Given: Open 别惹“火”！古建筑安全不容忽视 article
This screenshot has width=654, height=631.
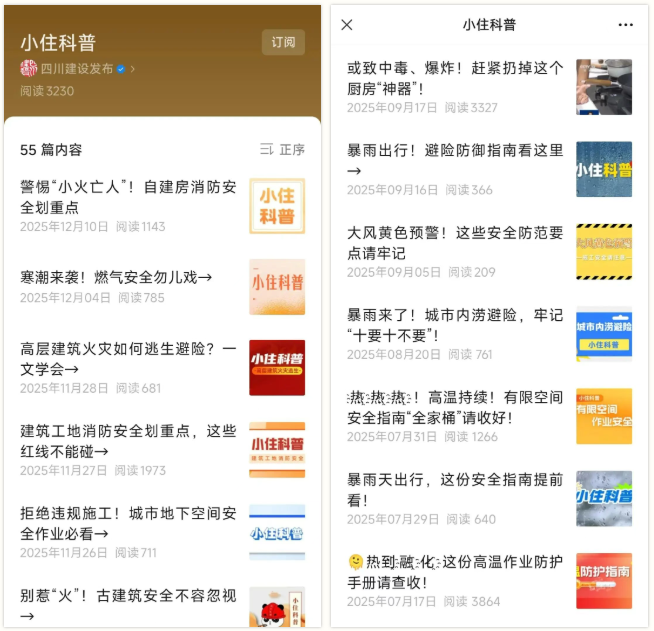Looking at the screenshot, I should pos(129,604).
